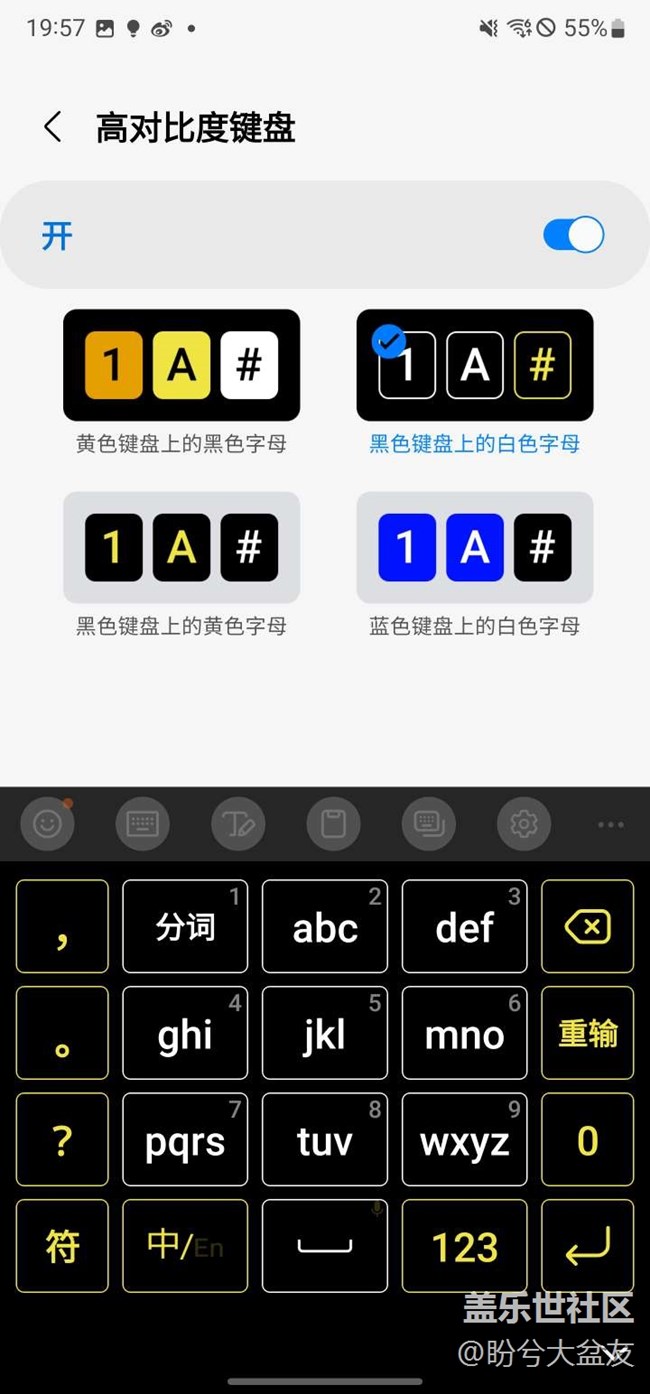Tap the backspace key
This screenshot has height=1394, width=650.
(x=587, y=927)
